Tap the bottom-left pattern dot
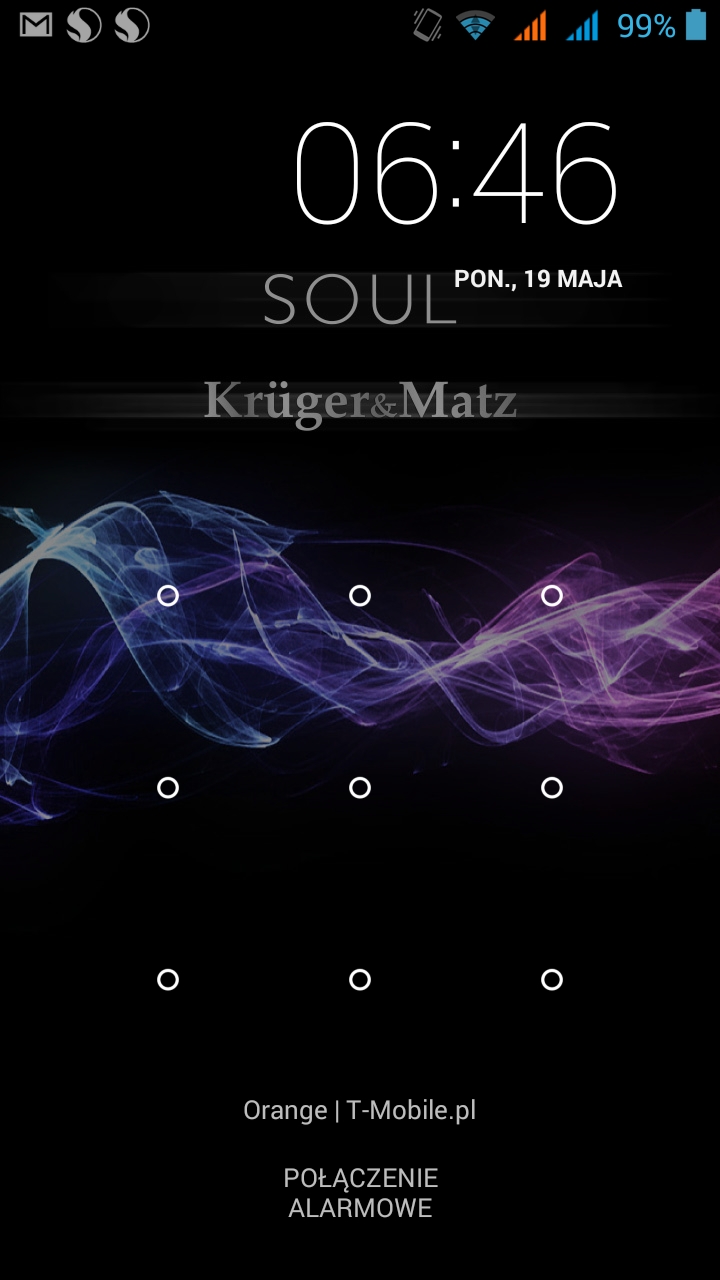 (168, 980)
